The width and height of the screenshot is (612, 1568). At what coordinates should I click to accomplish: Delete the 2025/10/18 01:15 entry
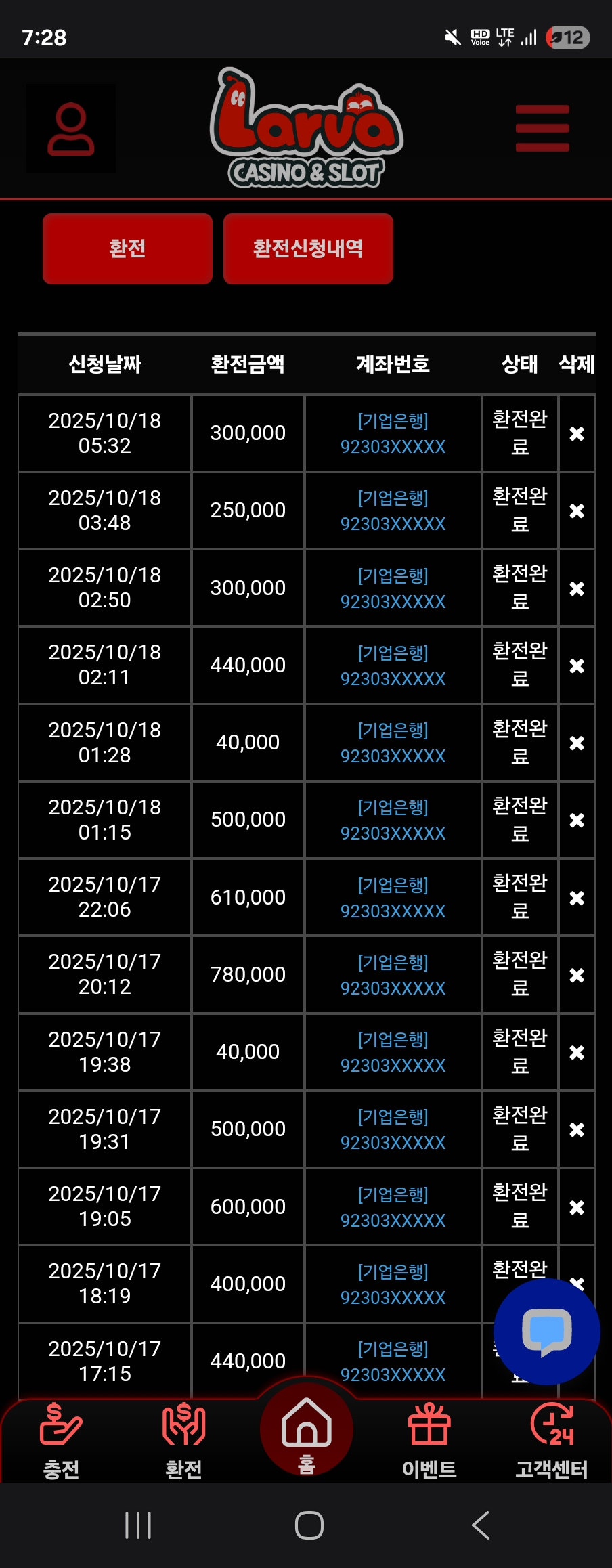tap(577, 820)
